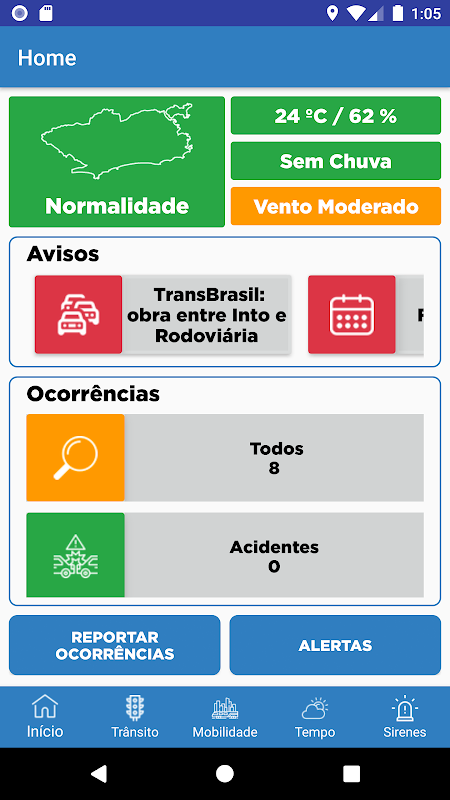Go to the Tempo tab
The width and height of the screenshot is (450, 800).
tap(315, 717)
